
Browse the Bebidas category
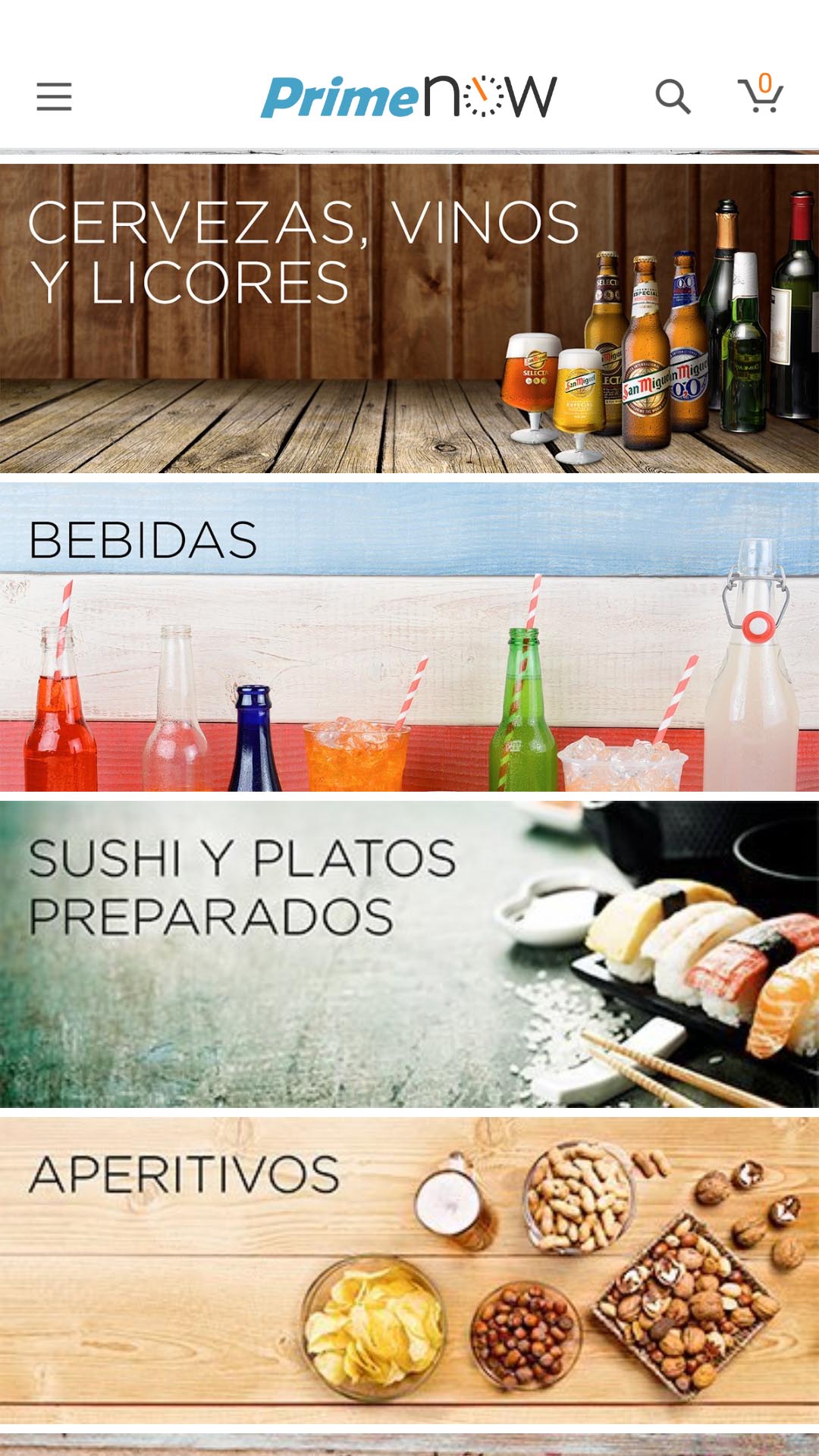point(409,637)
